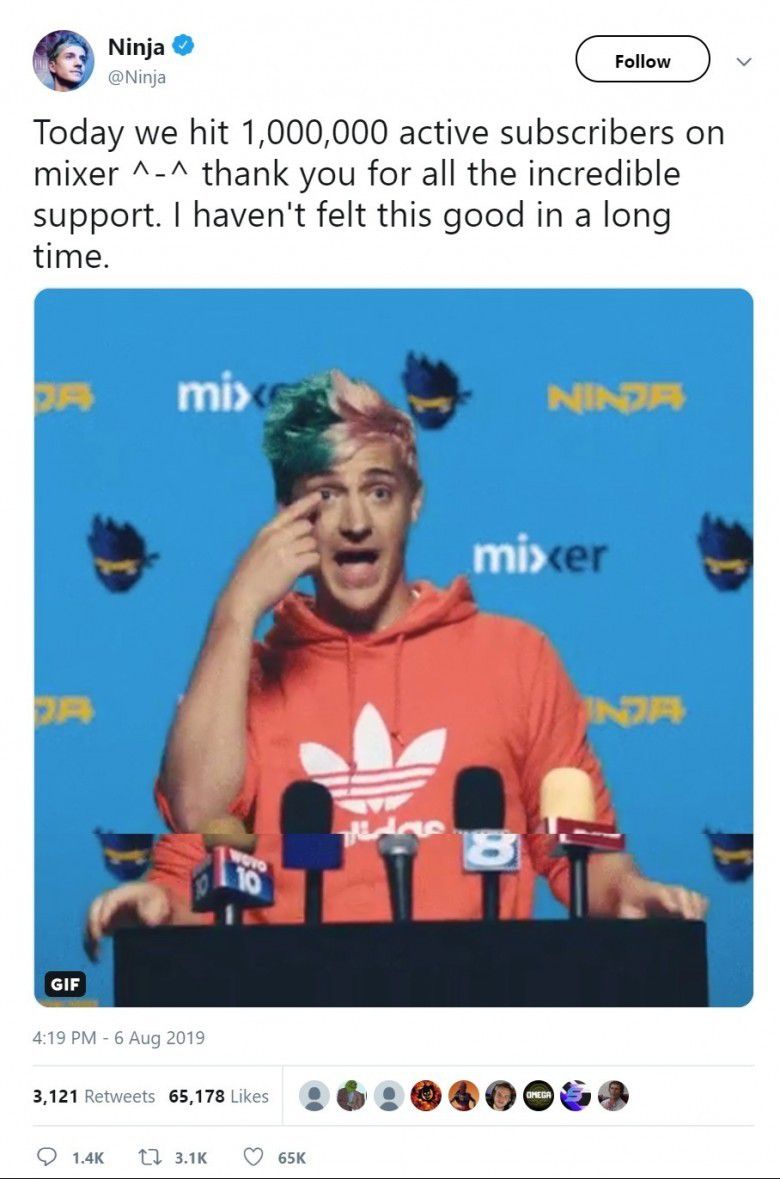Follow the Ninja account
The height and width of the screenshot is (1179, 780).
(x=642, y=61)
